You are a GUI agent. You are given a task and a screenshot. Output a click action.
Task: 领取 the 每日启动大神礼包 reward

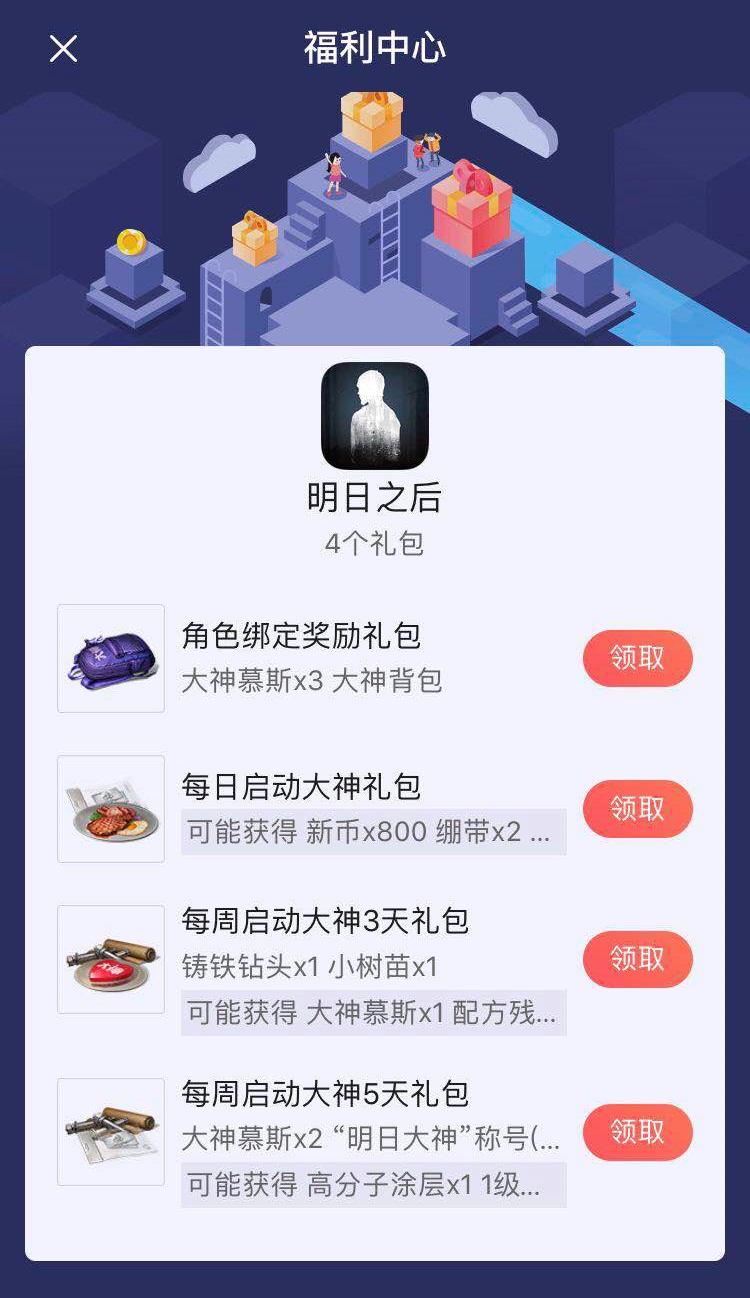click(637, 810)
